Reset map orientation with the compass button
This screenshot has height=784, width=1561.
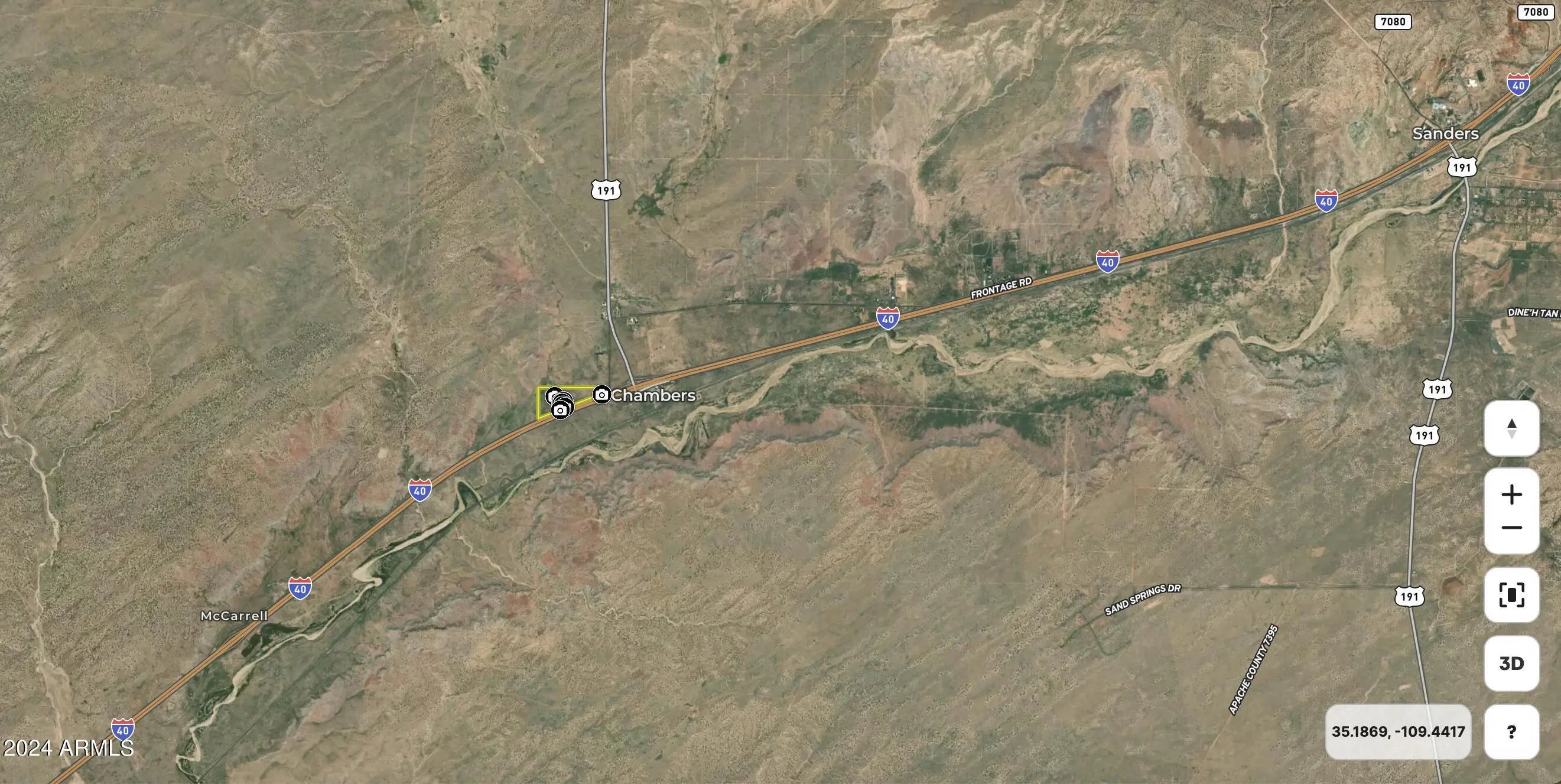coord(1511,428)
